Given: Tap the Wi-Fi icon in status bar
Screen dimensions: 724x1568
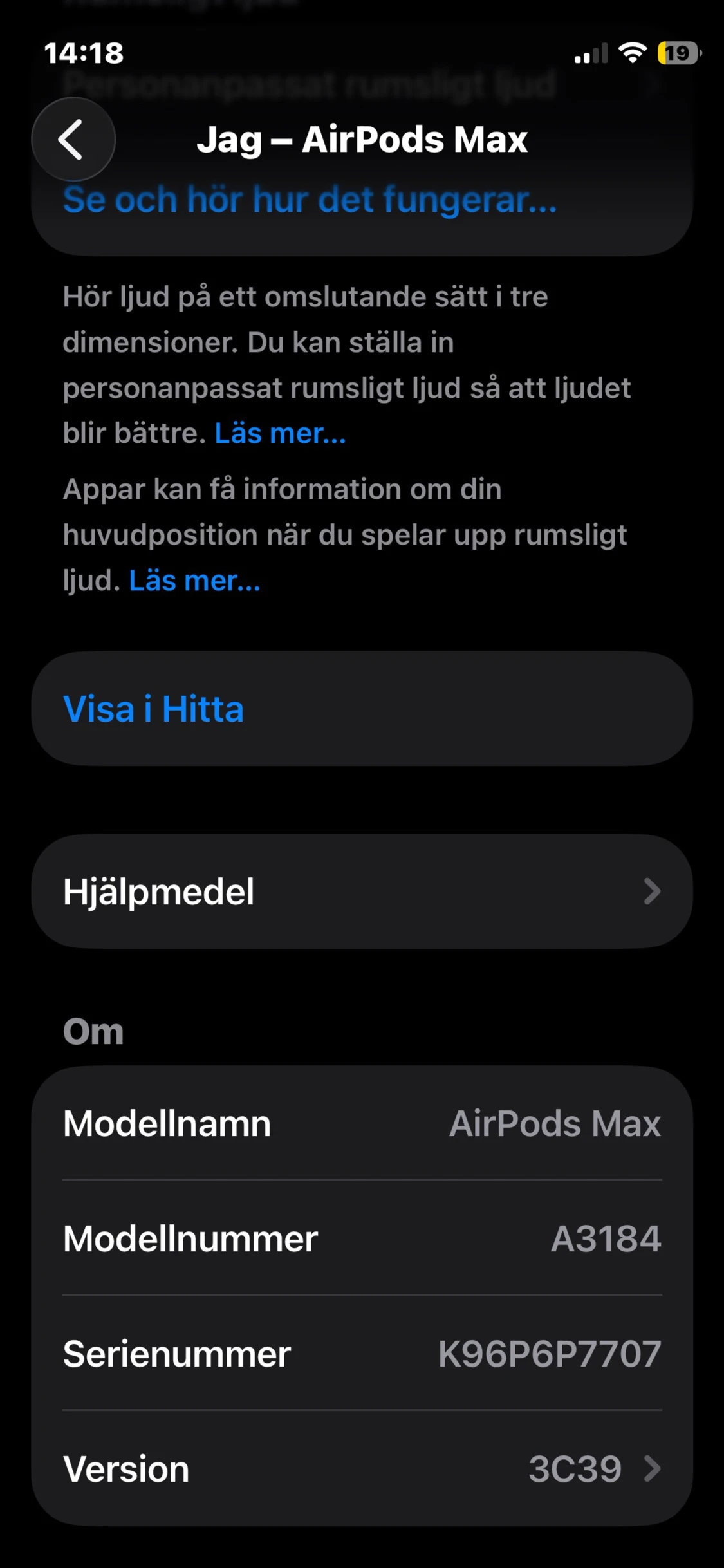Looking at the screenshot, I should tap(633, 54).
